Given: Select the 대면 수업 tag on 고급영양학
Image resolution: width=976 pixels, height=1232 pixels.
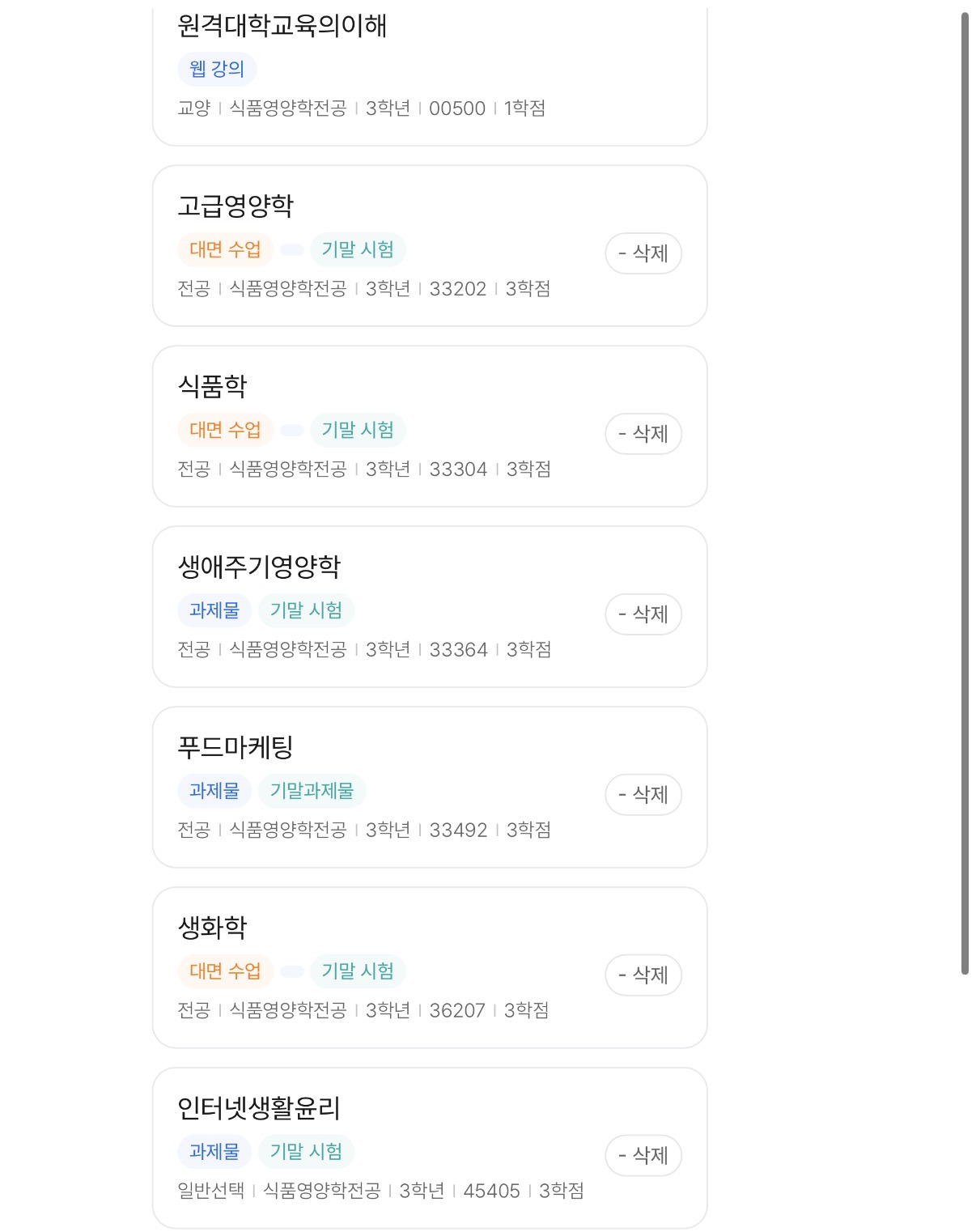Looking at the screenshot, I should 225,249.
